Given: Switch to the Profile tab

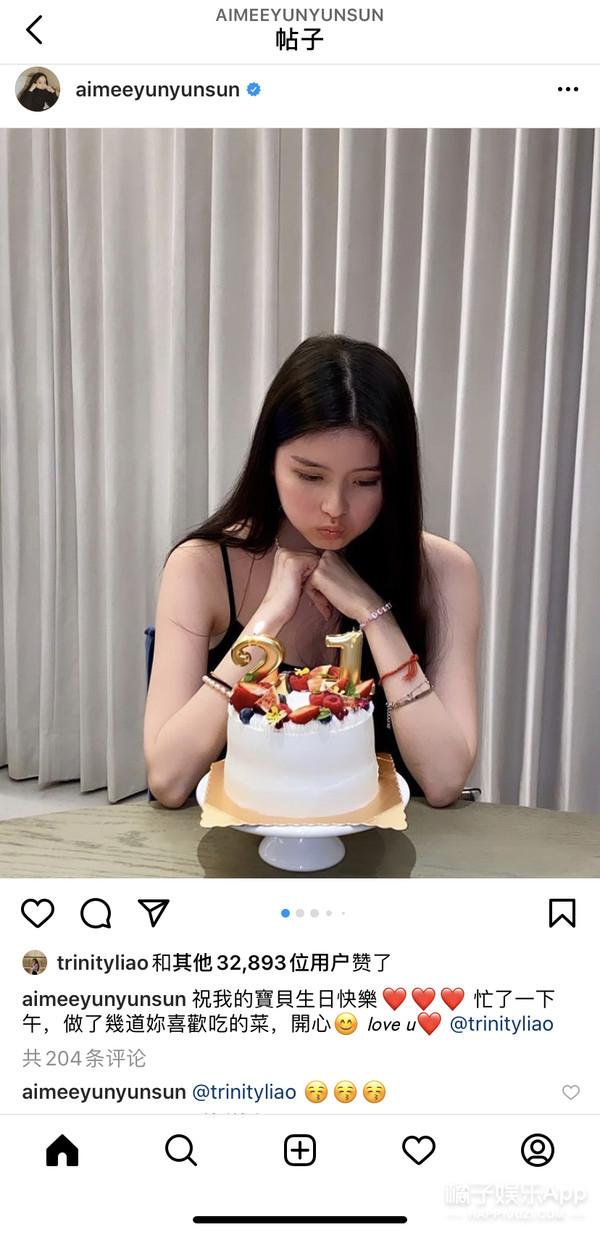Looking at the screenshot, I should (x=538, y=1151).
